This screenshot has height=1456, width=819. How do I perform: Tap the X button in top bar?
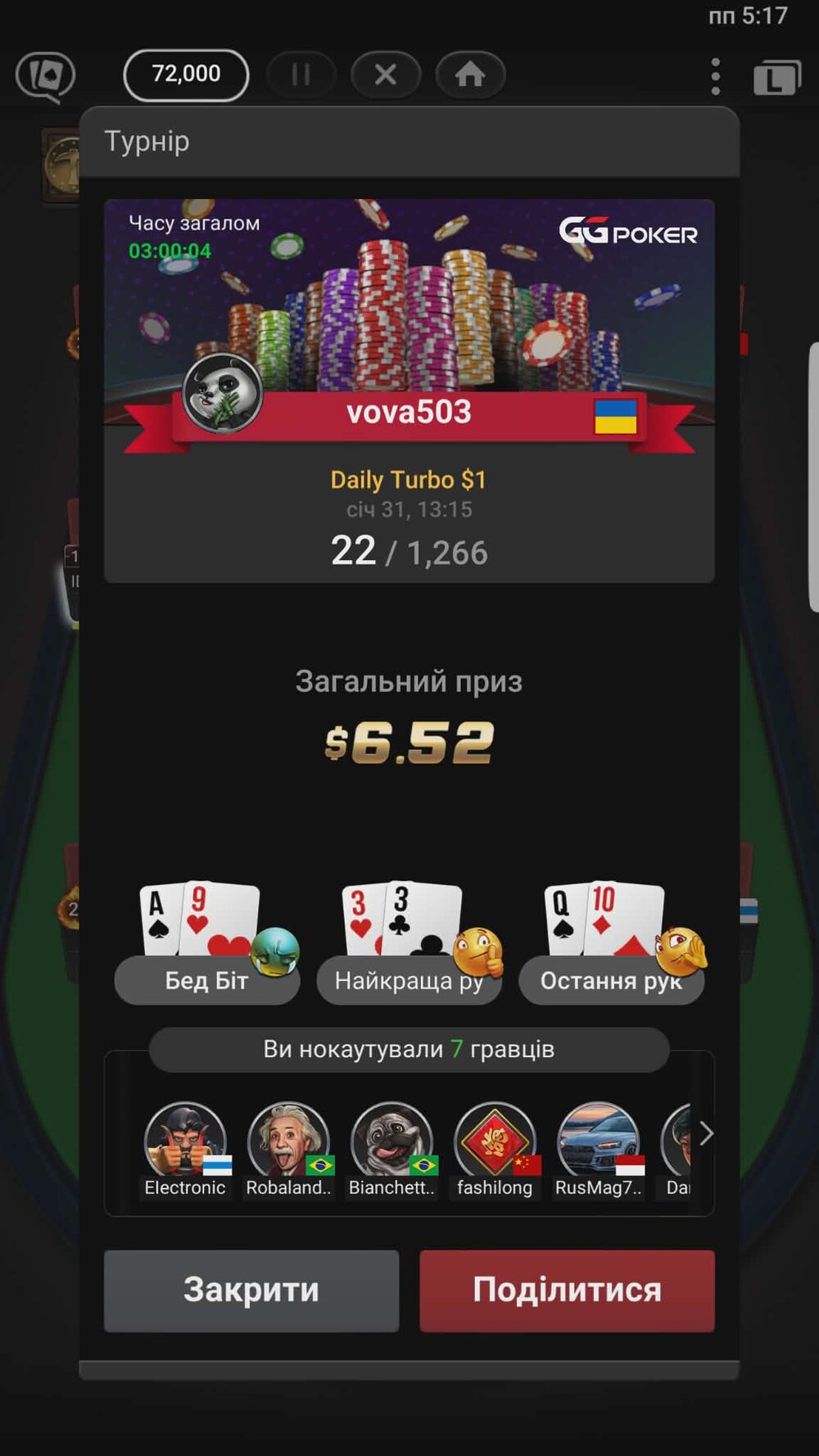(x=385, y=75)
